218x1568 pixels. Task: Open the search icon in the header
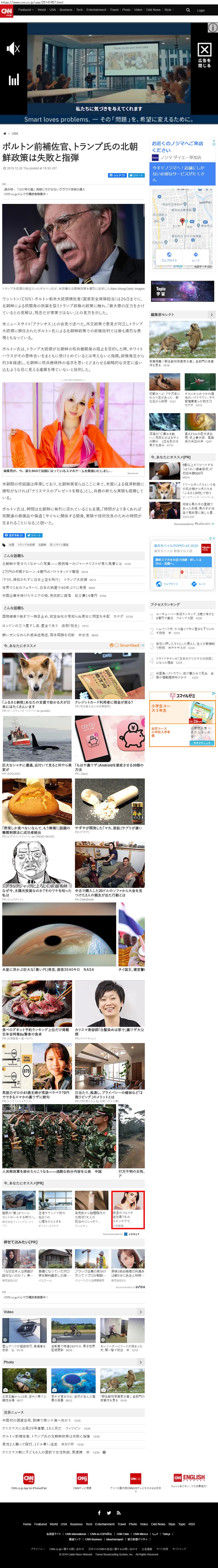point(188,10)
